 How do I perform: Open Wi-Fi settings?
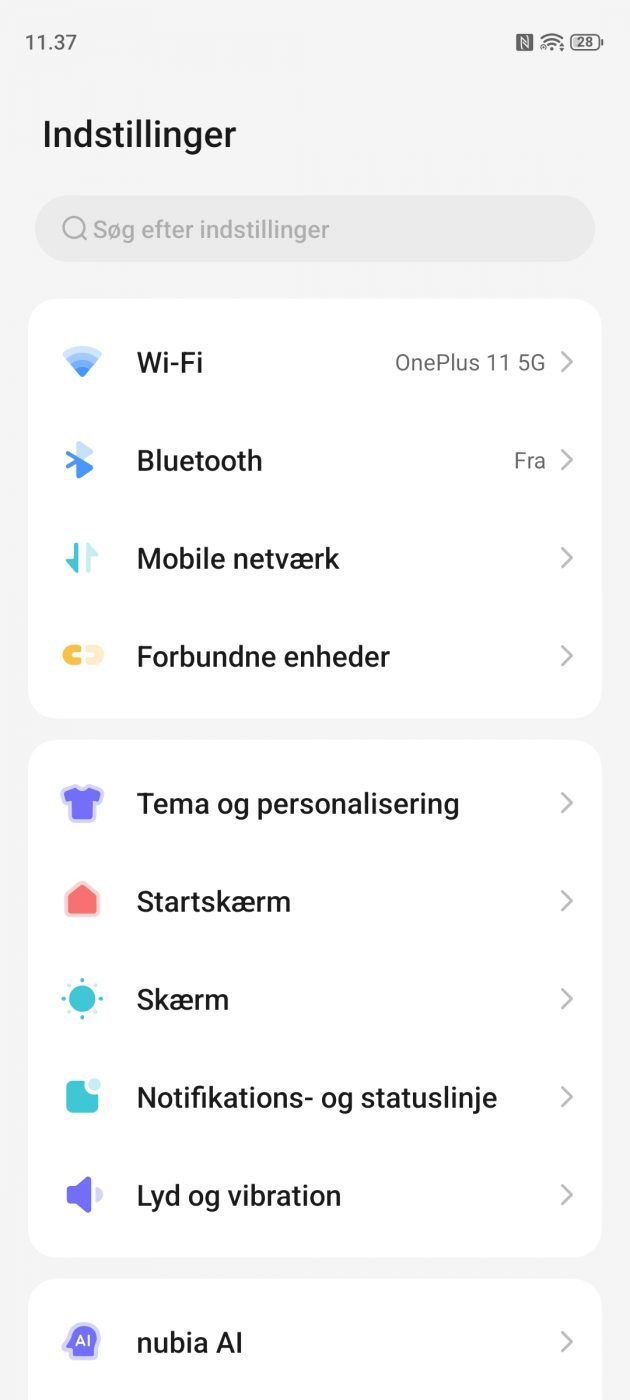click(314, 362)
